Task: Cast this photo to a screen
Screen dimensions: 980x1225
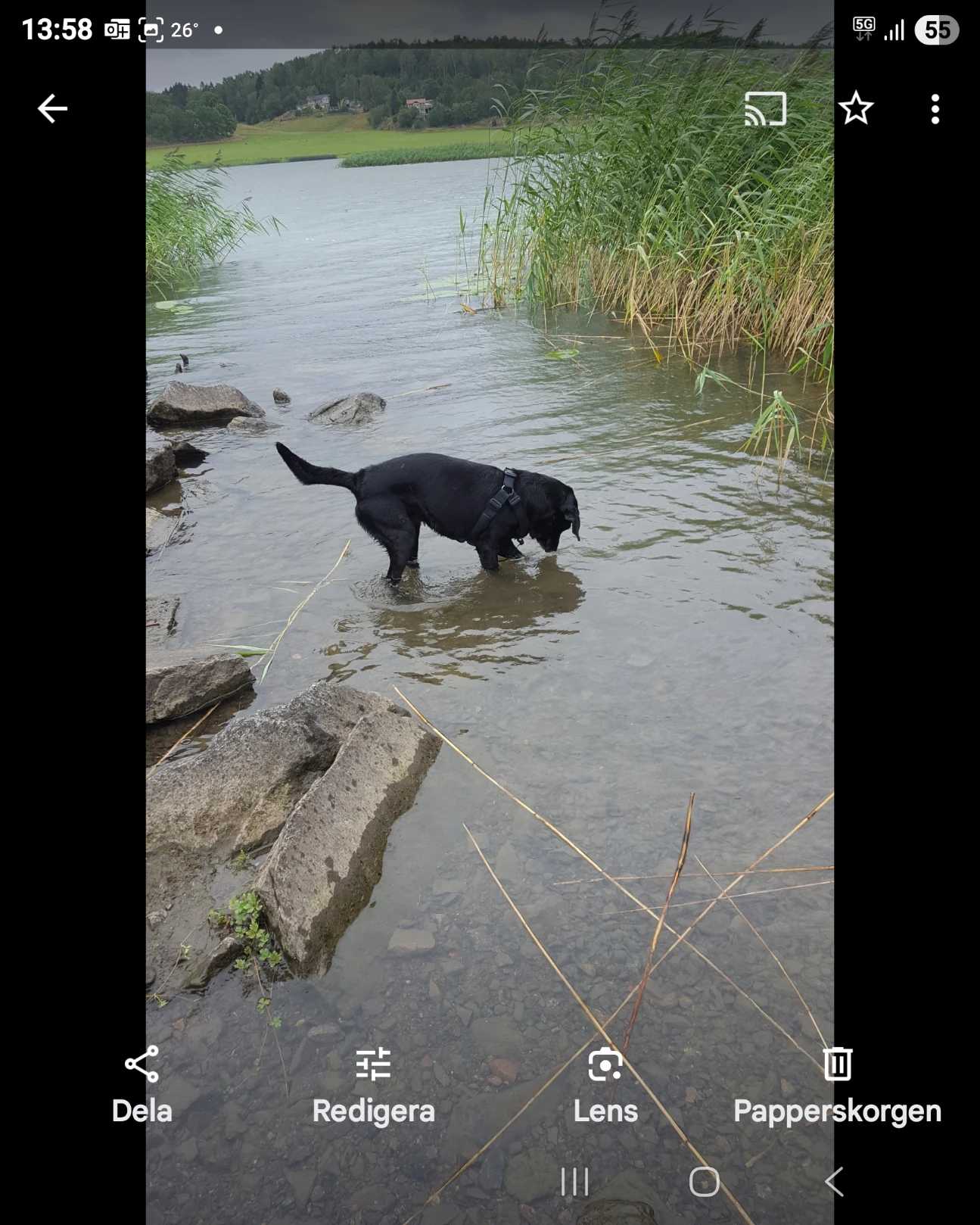Action: click(x=765, y=109)
